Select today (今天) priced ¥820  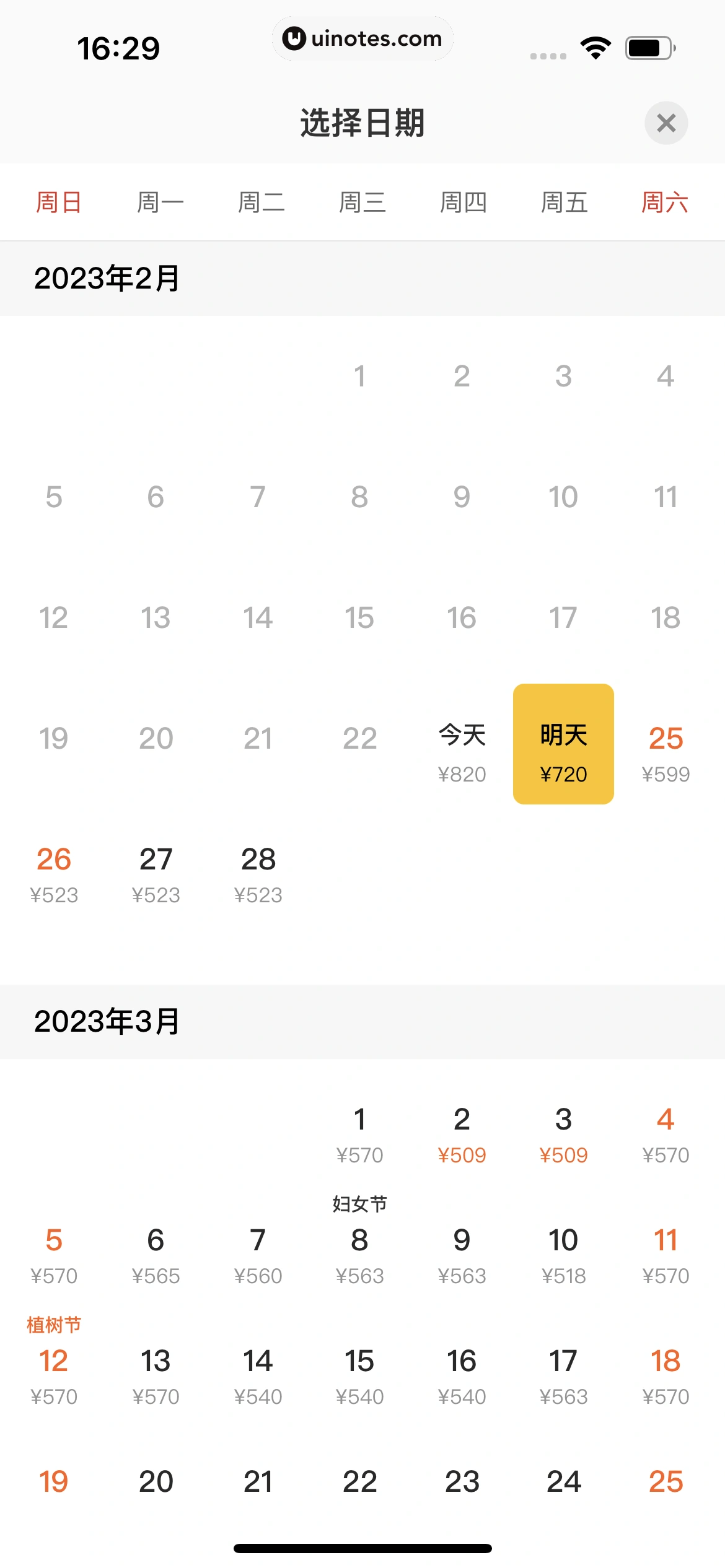462,751
